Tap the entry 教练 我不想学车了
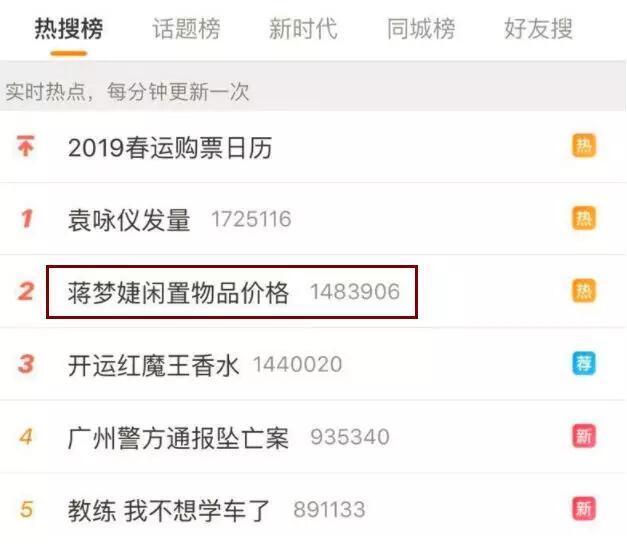 pyautogui.click(x=170, y=511)
